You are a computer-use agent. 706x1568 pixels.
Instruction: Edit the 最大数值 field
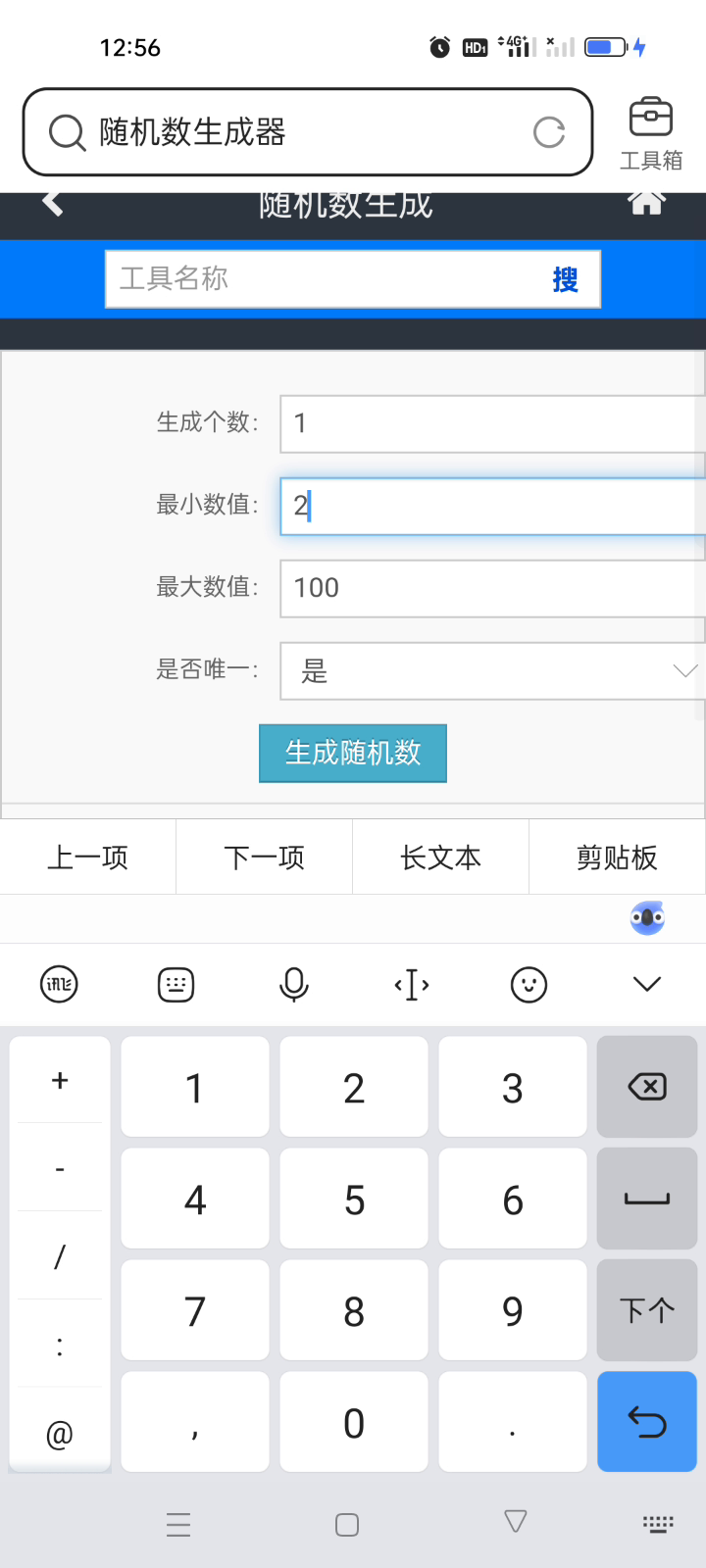[492, 588]
